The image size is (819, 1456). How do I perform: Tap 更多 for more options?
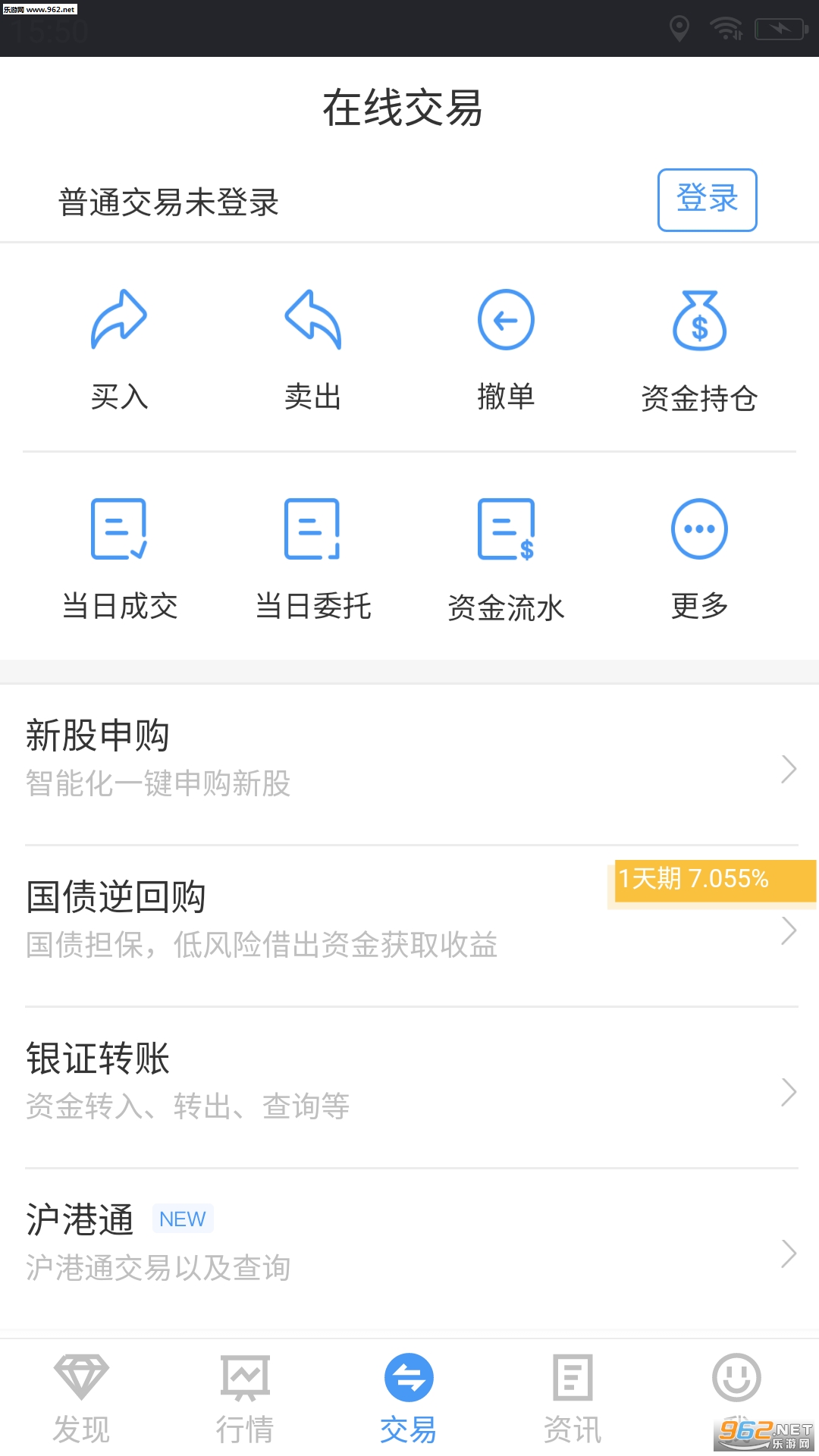pos(699,559)
